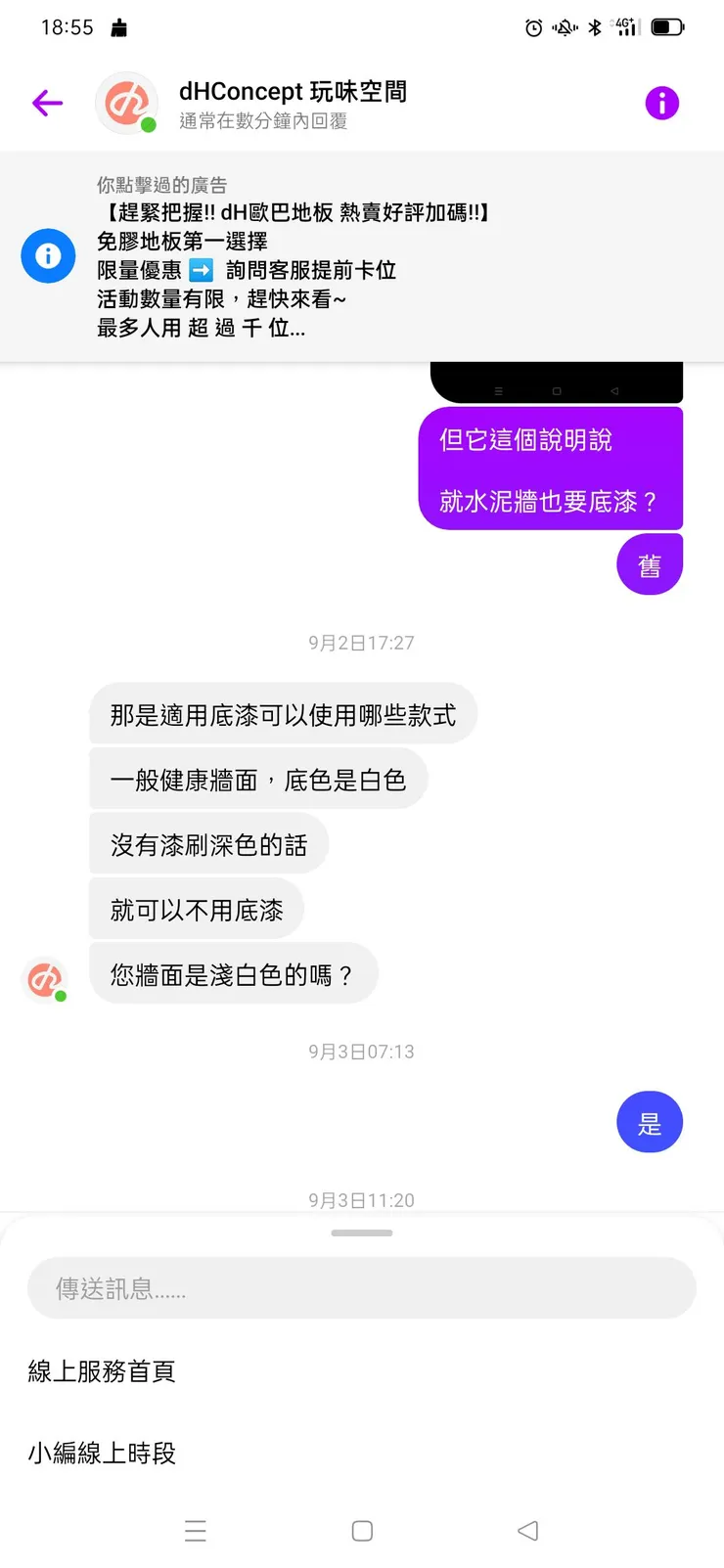Tap the purple 舊 message bubble

coord(649,563)
